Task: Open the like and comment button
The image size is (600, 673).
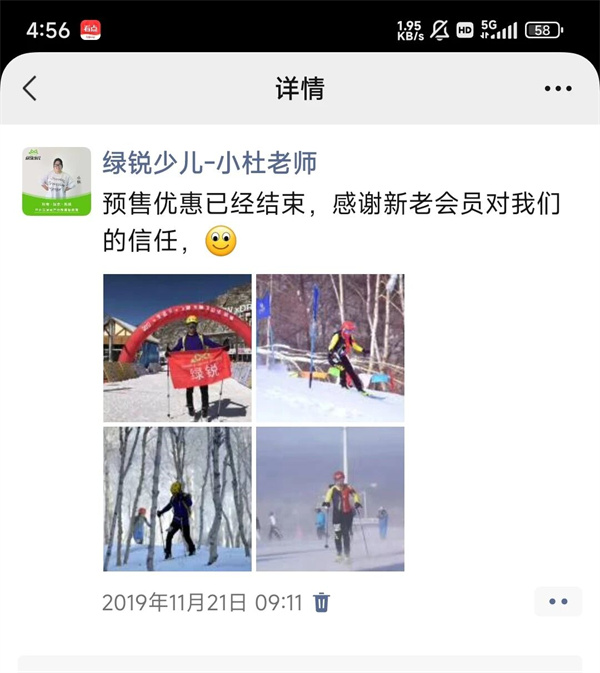Action: tap(557, 601)
